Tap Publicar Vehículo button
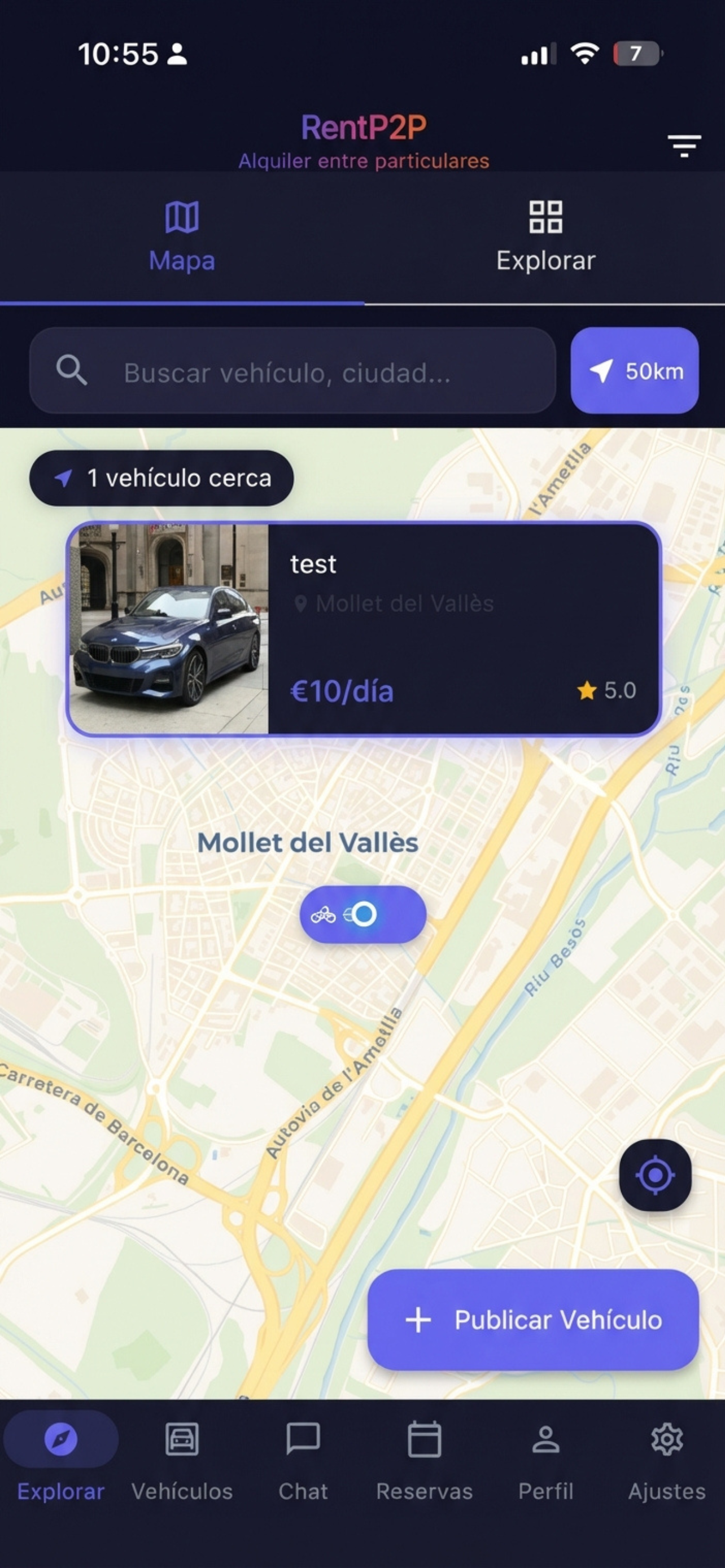The height and width of the screenshot is (1568, 725). (532, 1320)
